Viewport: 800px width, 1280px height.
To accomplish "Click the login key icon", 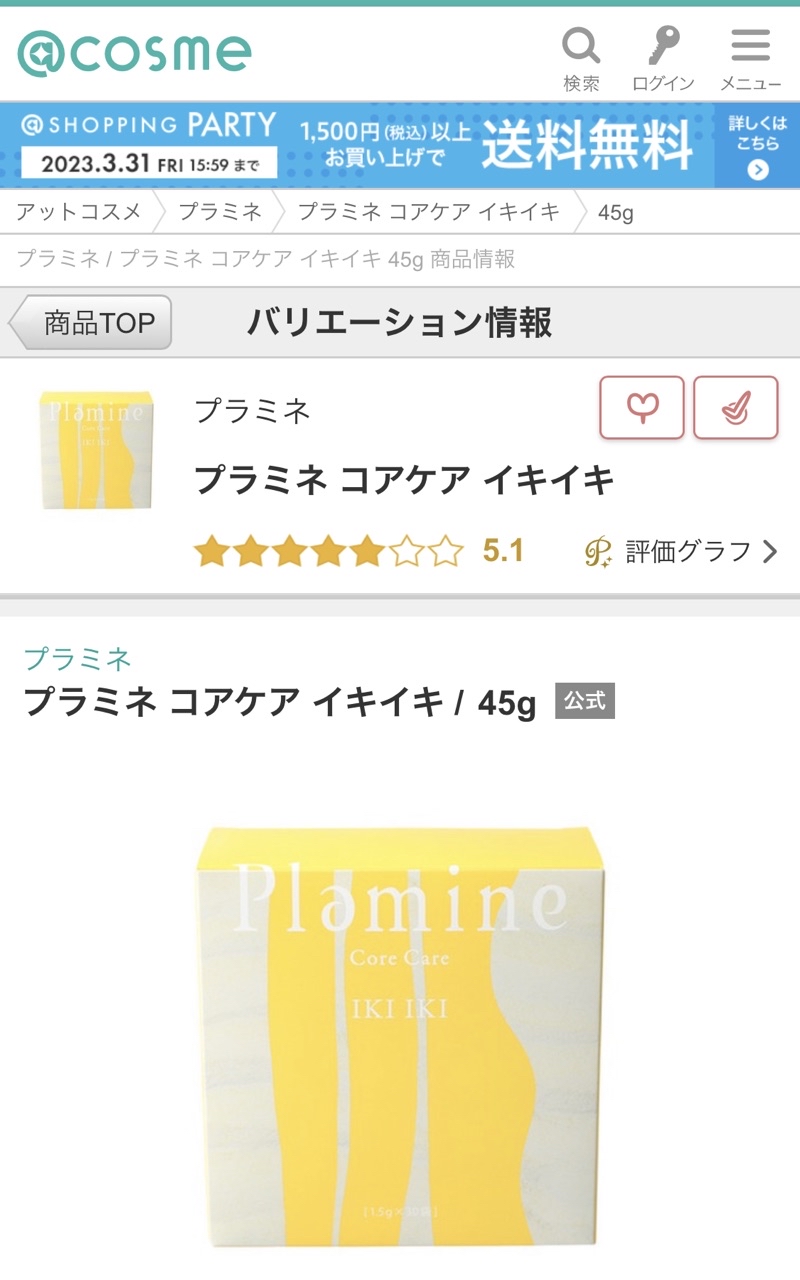I will click(662, 46).
